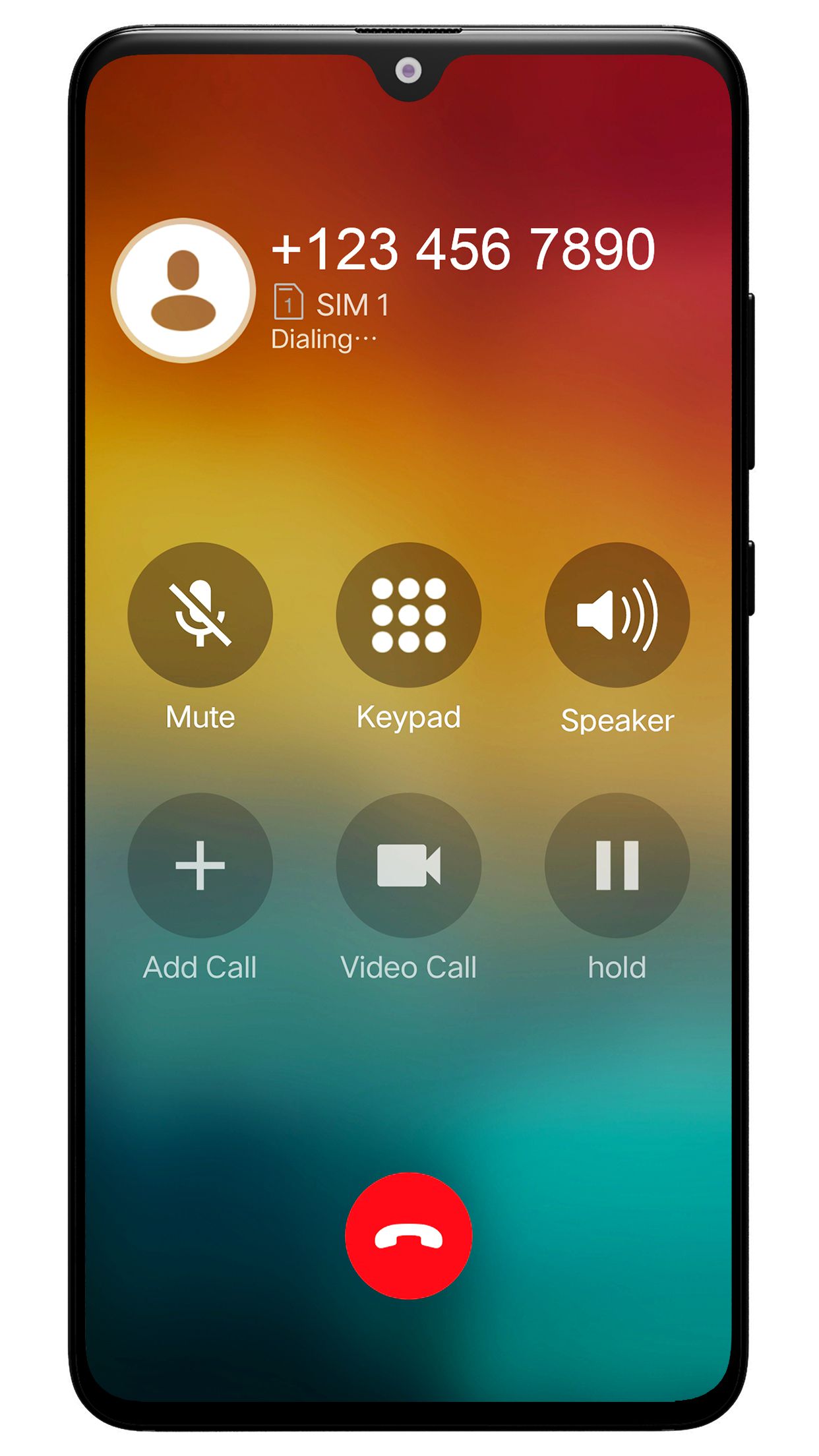The width and height of the screenshot is (819, 1456).
Task: Tap the SIM 1 card icon
Action: pyautogui.click(x=289, y=303)
